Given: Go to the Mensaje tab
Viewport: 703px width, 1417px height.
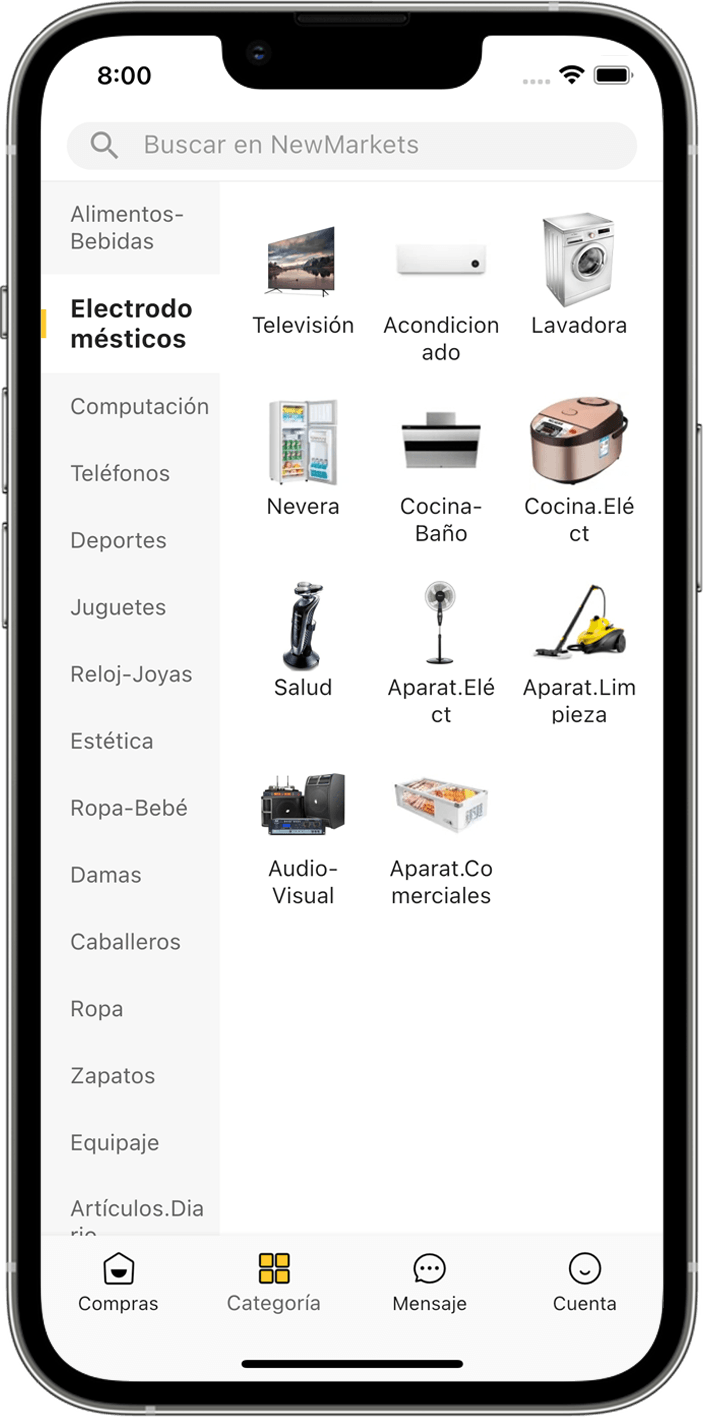Looking at the screenshot, I should coord(429,1282).
